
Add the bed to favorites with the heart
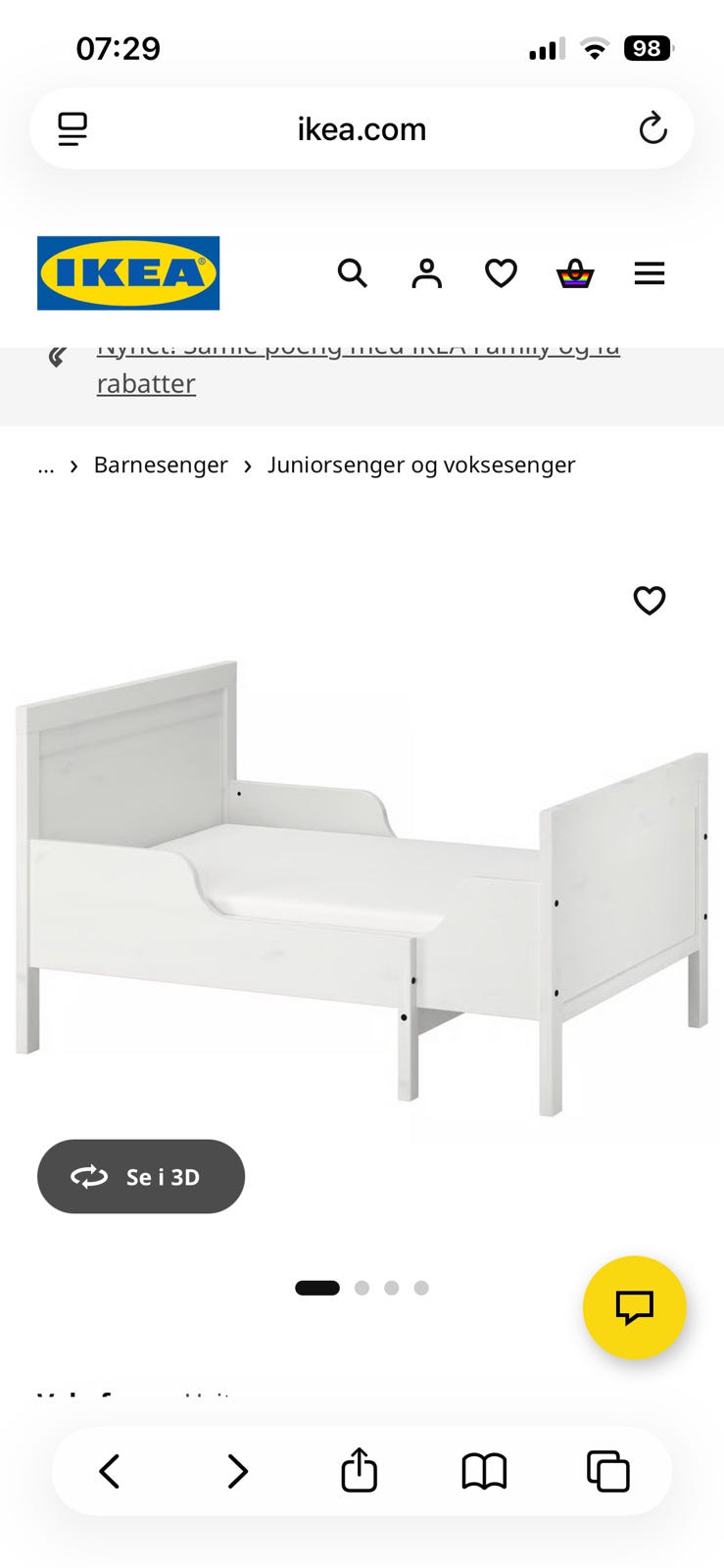(x=650, y=601)
